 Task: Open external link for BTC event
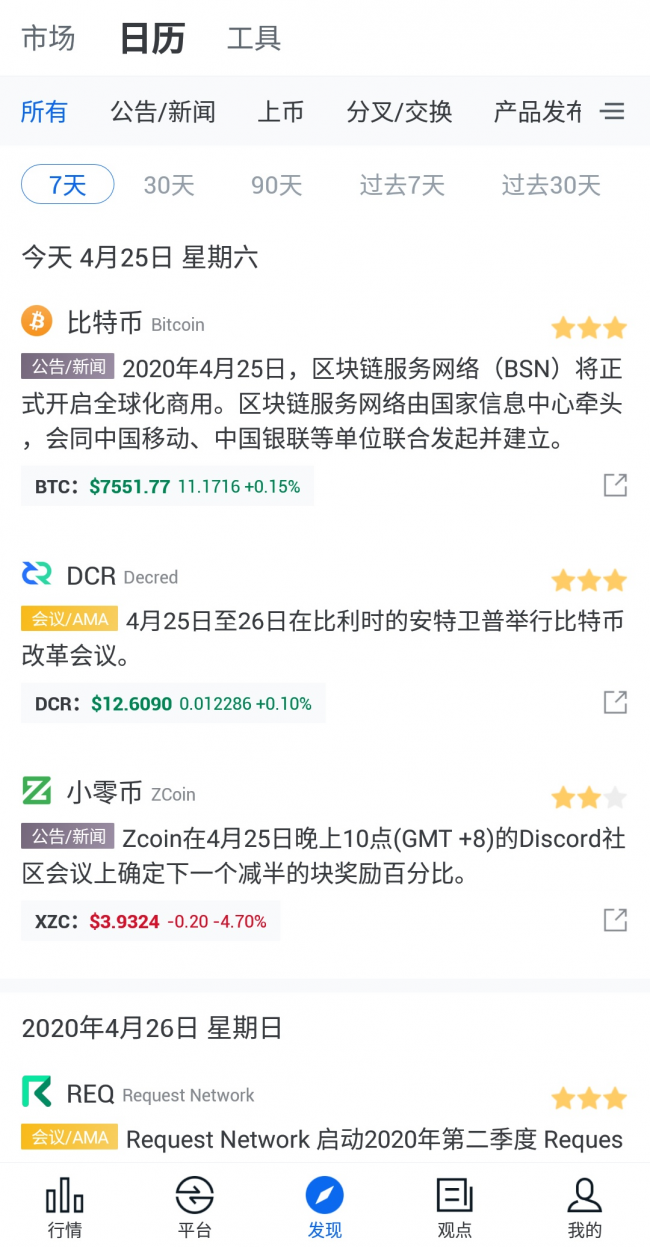[x=616, y=486]
